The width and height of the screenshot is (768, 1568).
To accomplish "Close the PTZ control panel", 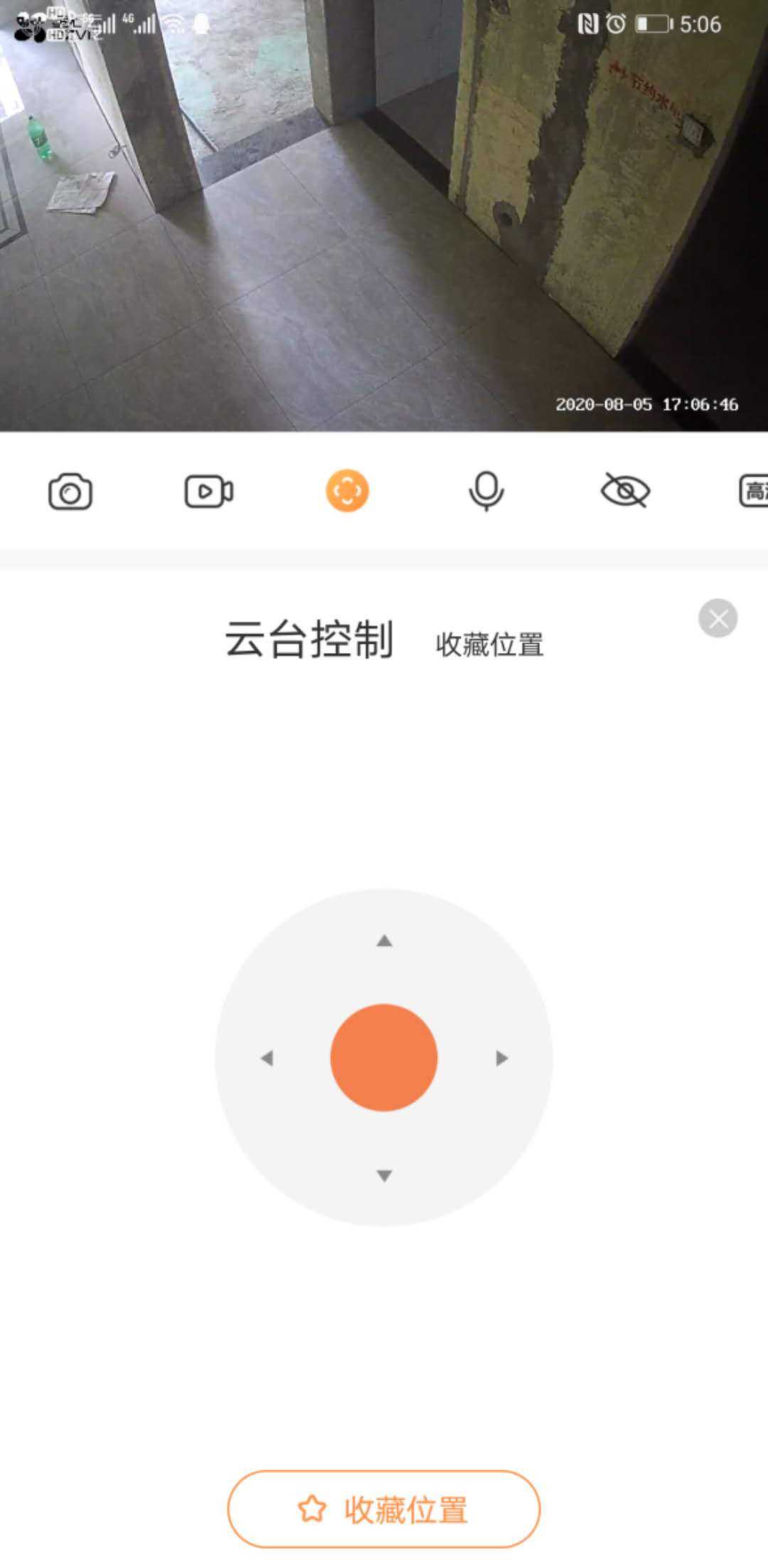I will tap(718, 618).
